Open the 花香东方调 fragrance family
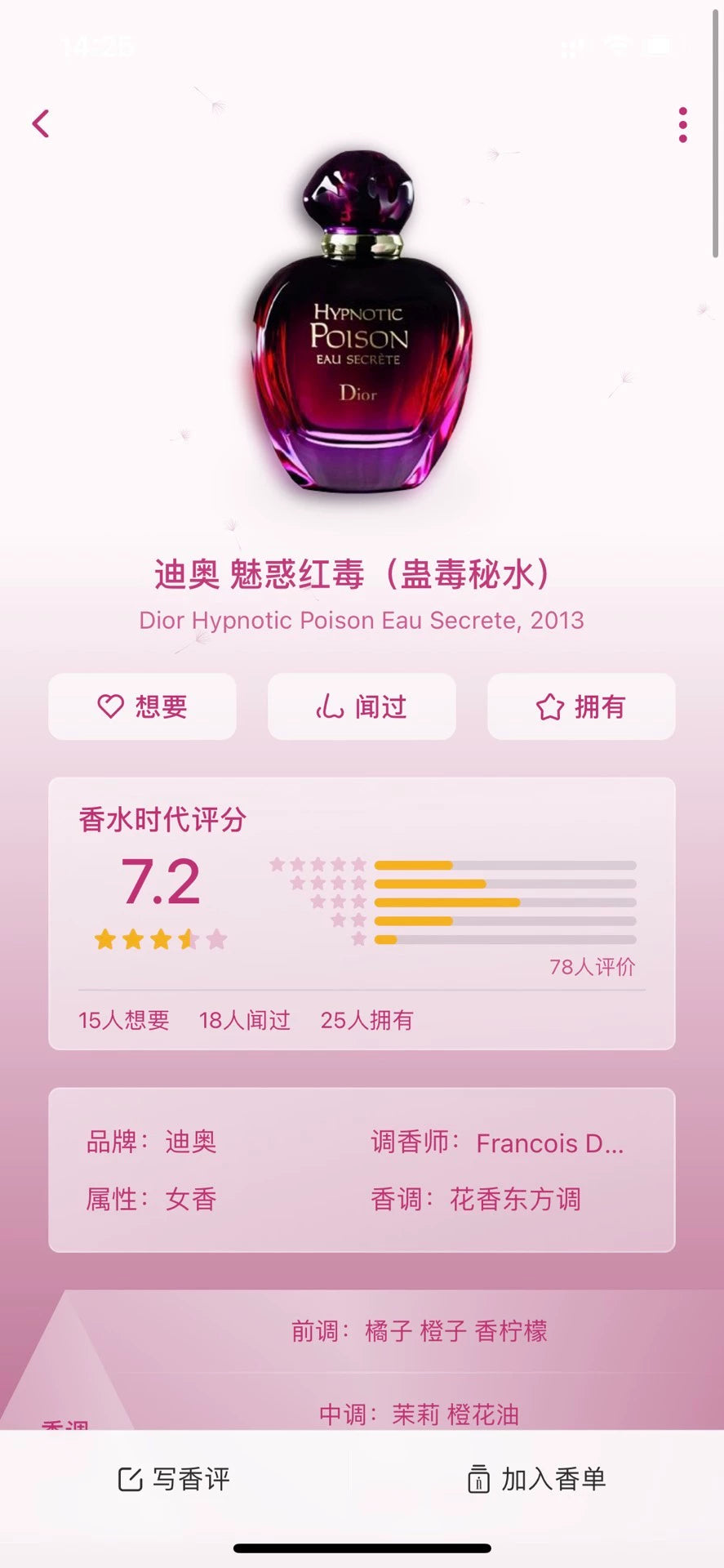Viewport: 724px width, 1568px height. click(516, 1199)
